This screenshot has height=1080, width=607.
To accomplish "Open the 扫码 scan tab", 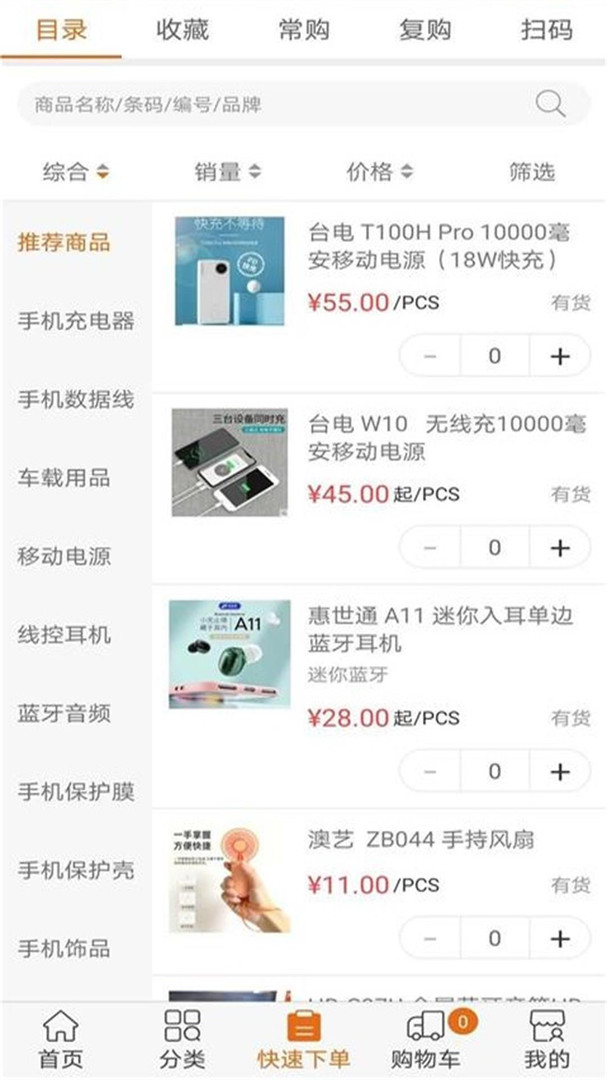I will coord(546,30).
